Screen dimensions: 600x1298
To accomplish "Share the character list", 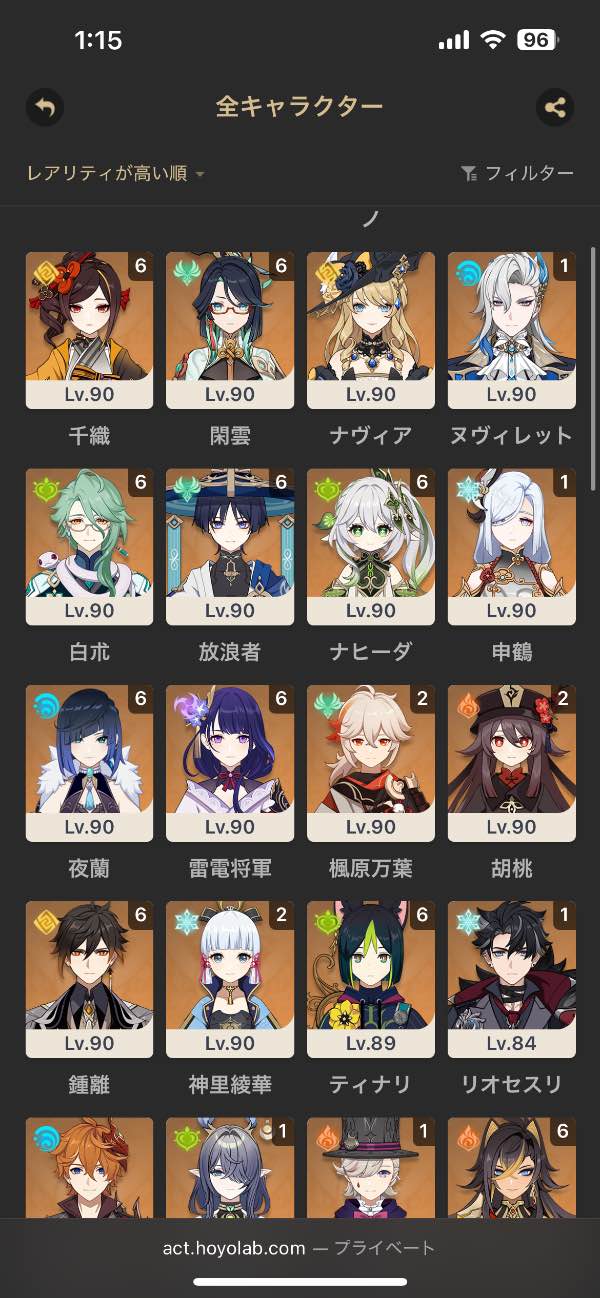I will click(x=555, y=107).
